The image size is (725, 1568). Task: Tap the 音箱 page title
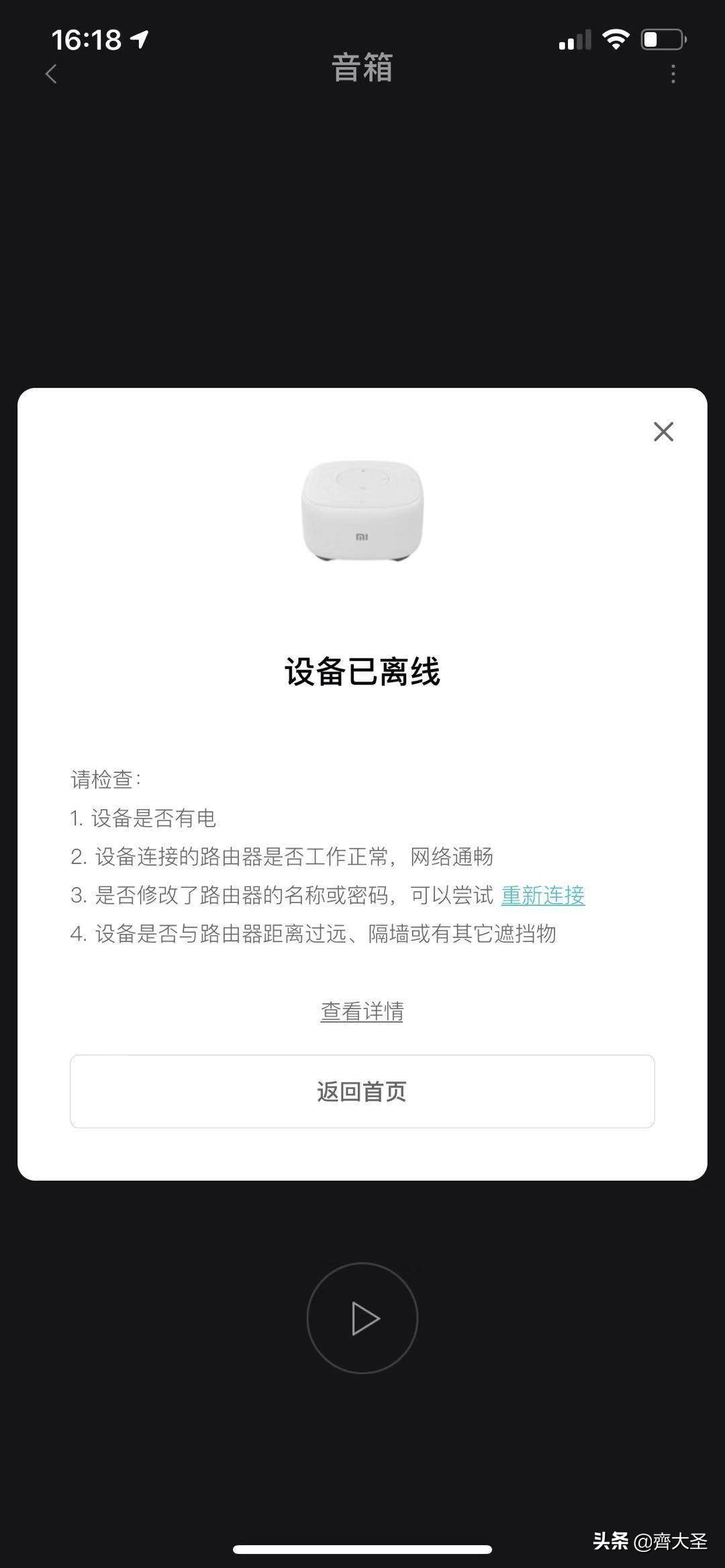[362, 69]
